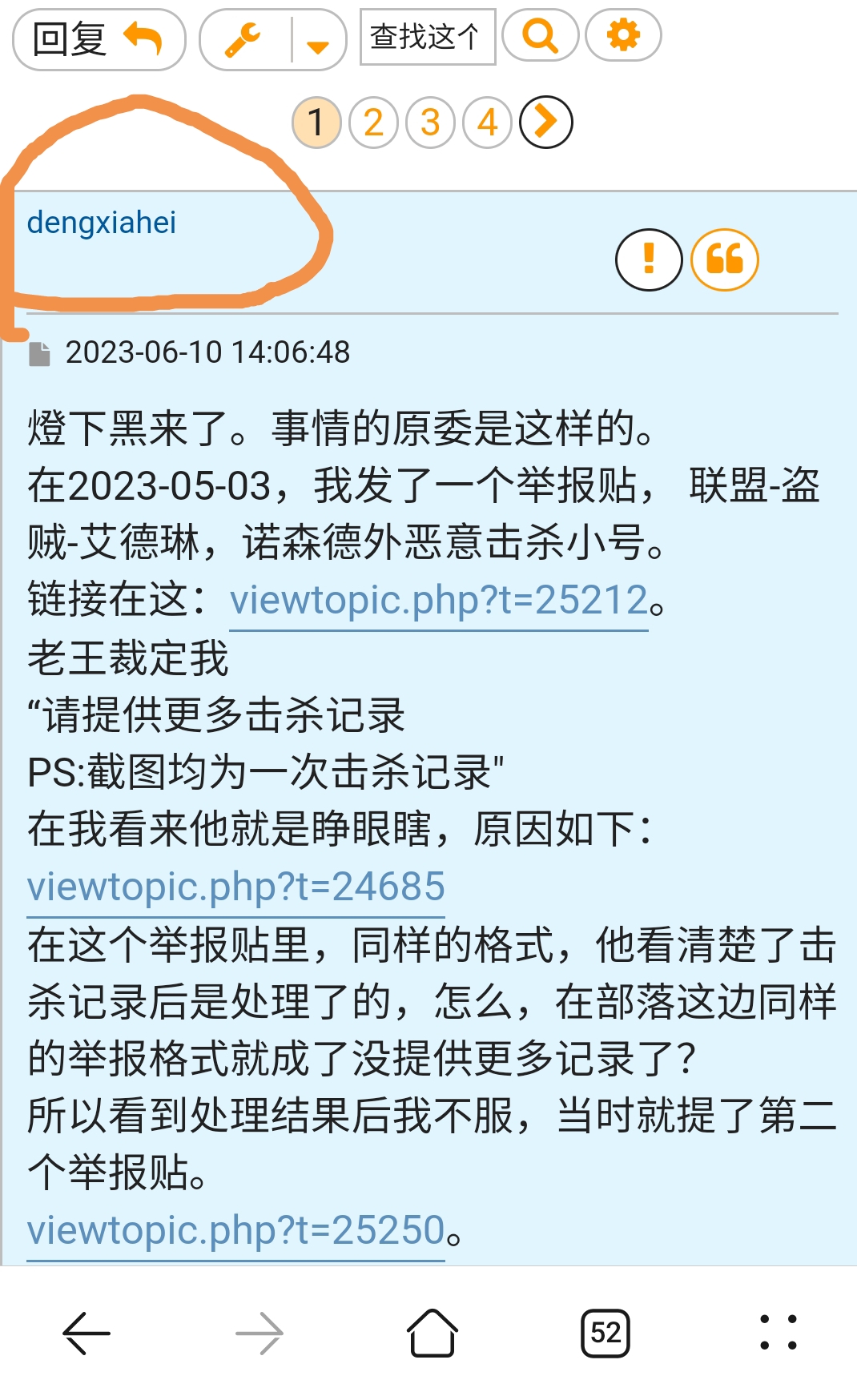The width and height of the screenshot is (857, 1400).
Task: Open the viewtopic.php?t=24685 link
Action: (x=236, y=887)
